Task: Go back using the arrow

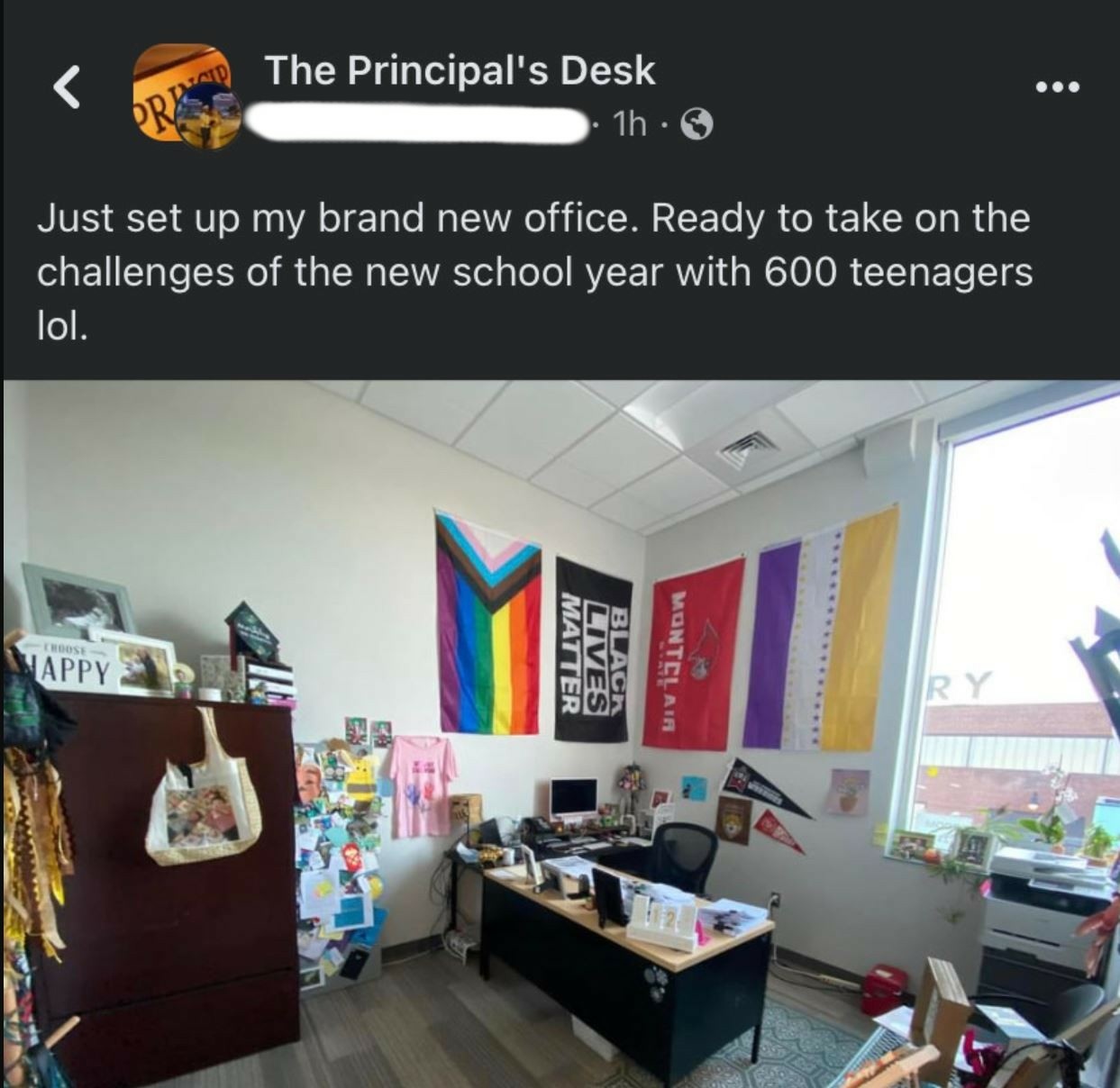Action: tap(68, 88)
